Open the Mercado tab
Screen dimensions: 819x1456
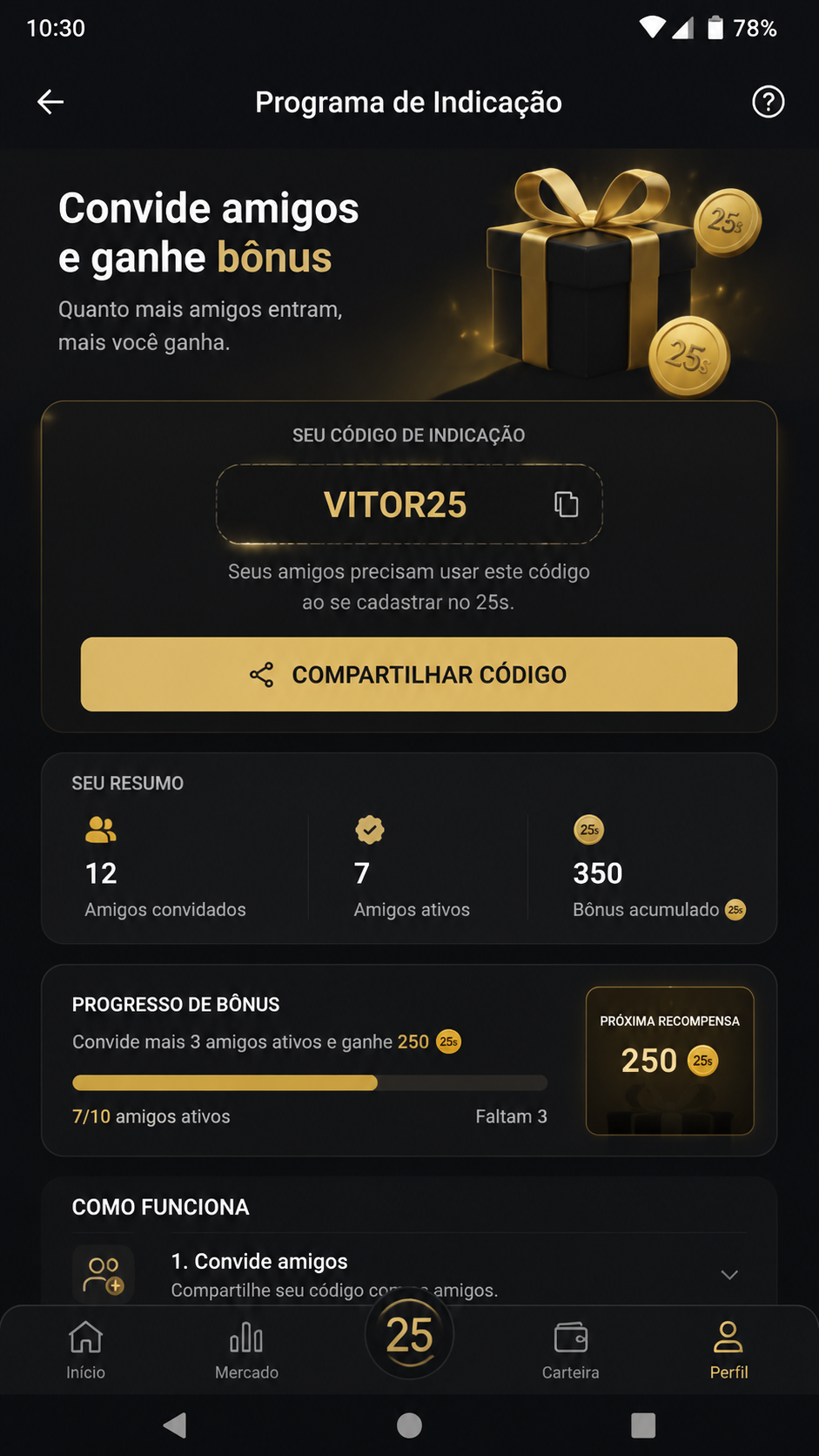coord(246,1350)
